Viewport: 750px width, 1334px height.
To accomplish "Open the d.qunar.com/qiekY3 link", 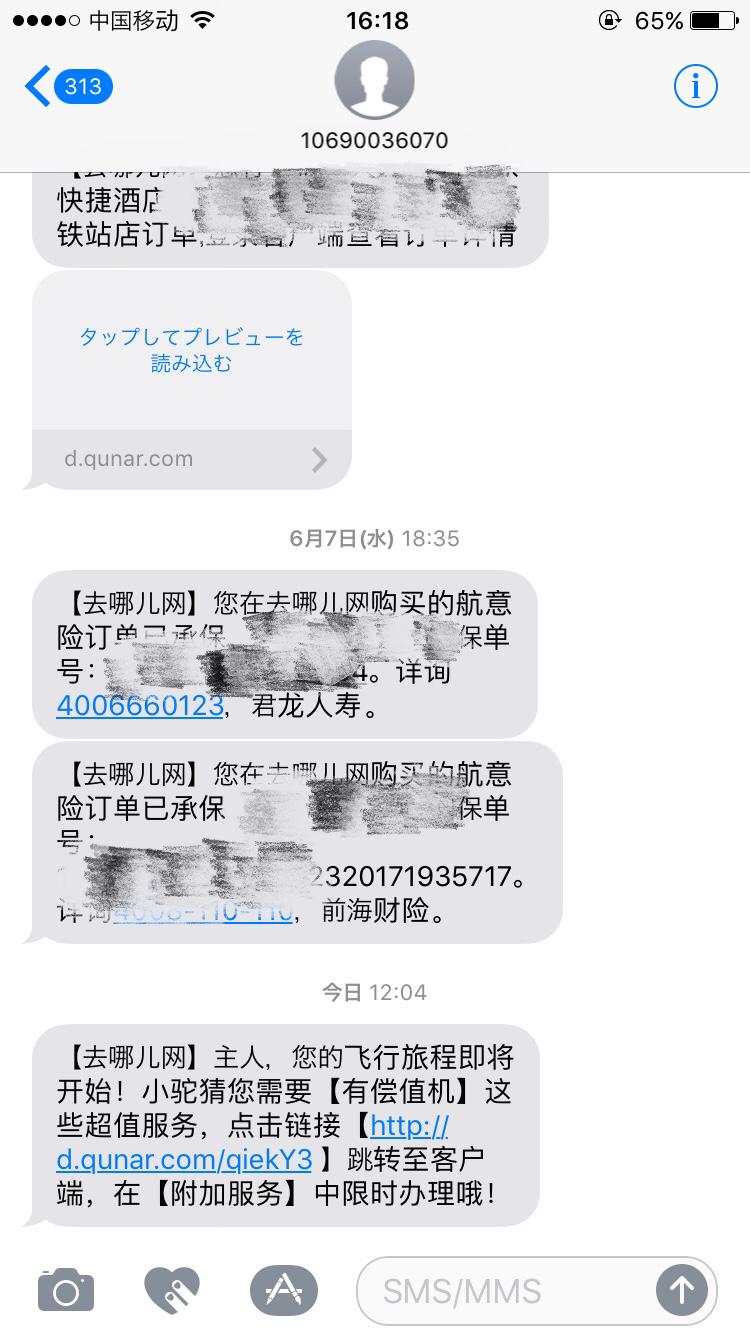I will 185,1159.
